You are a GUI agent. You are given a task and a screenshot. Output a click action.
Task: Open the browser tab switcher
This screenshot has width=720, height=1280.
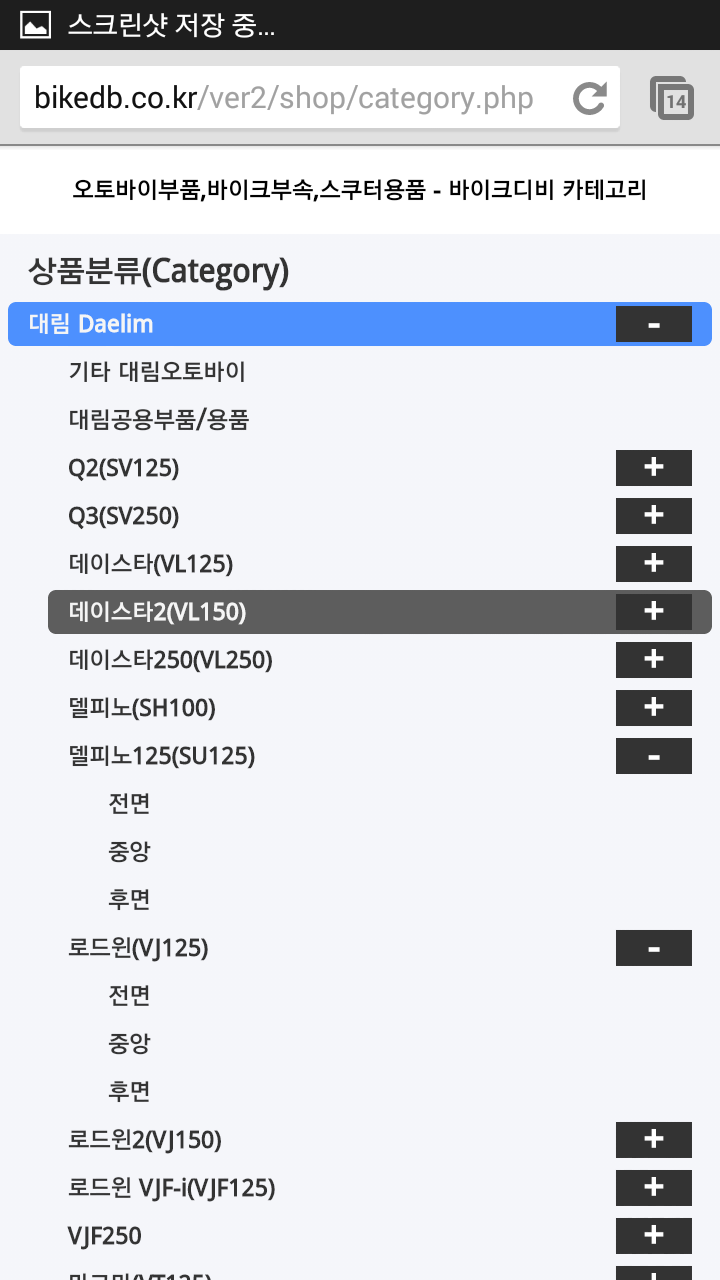click(672, 98)
